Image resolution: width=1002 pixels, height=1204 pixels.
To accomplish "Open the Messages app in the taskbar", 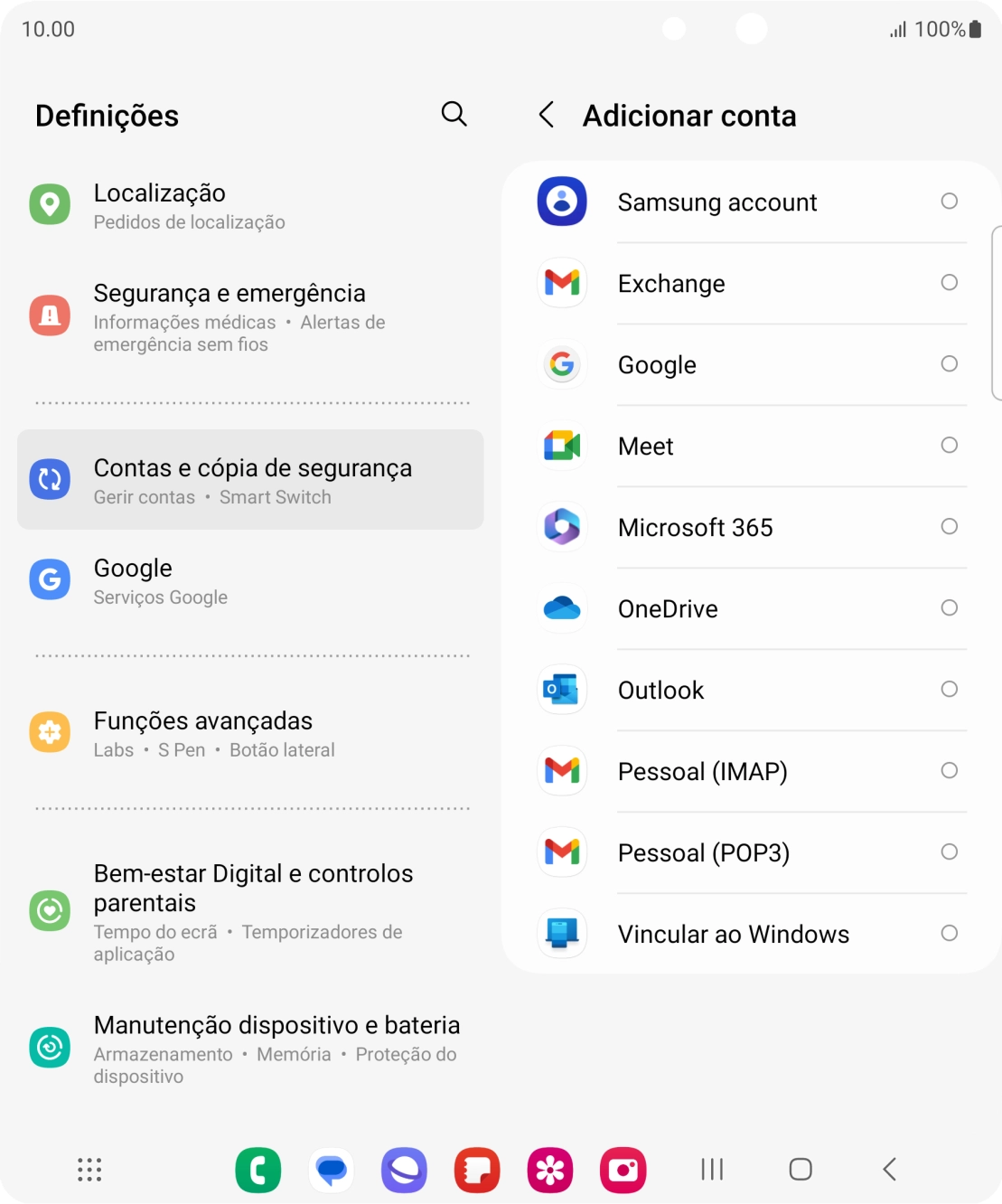I will 331,1170.
